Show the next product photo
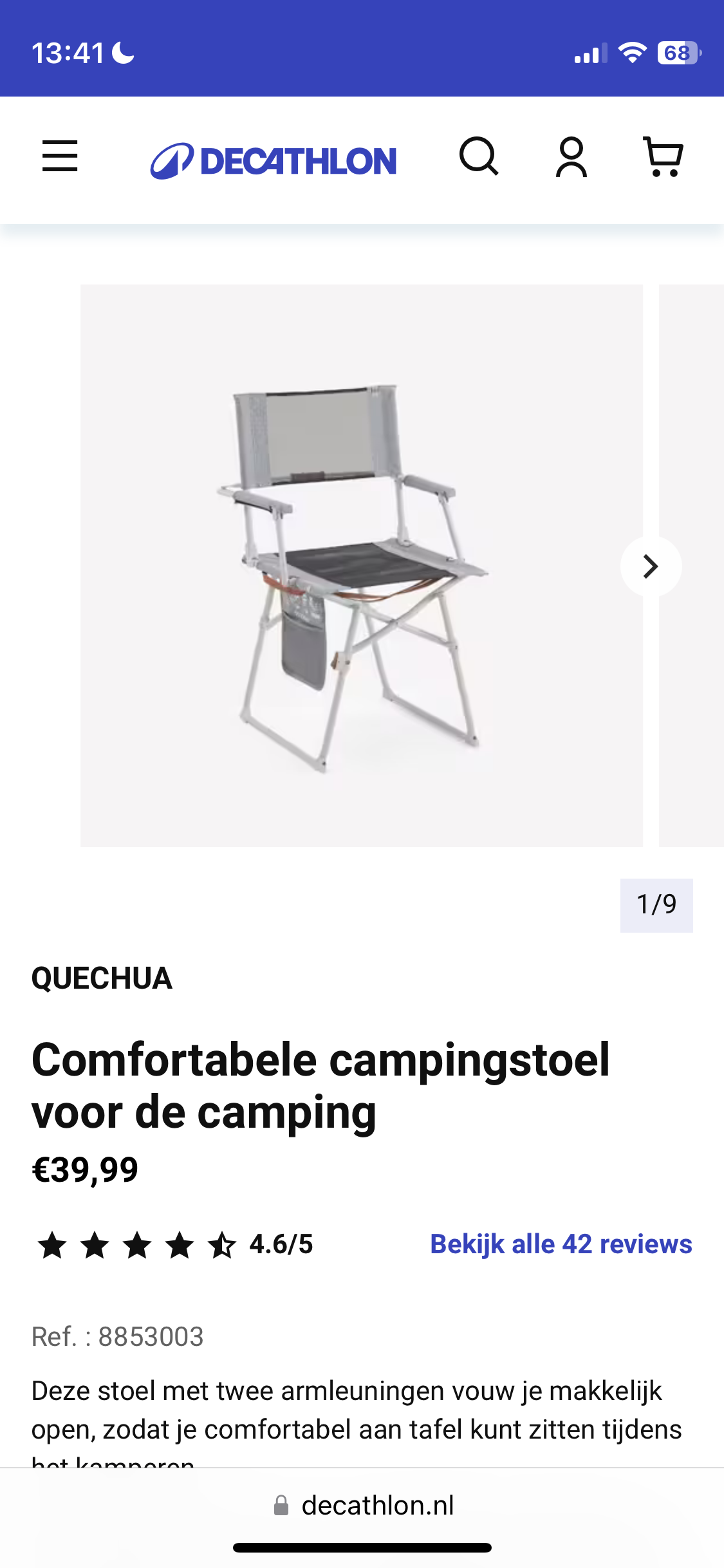Screen dimensions: 724x1568 pyautogui.click(x=651, y=566)
